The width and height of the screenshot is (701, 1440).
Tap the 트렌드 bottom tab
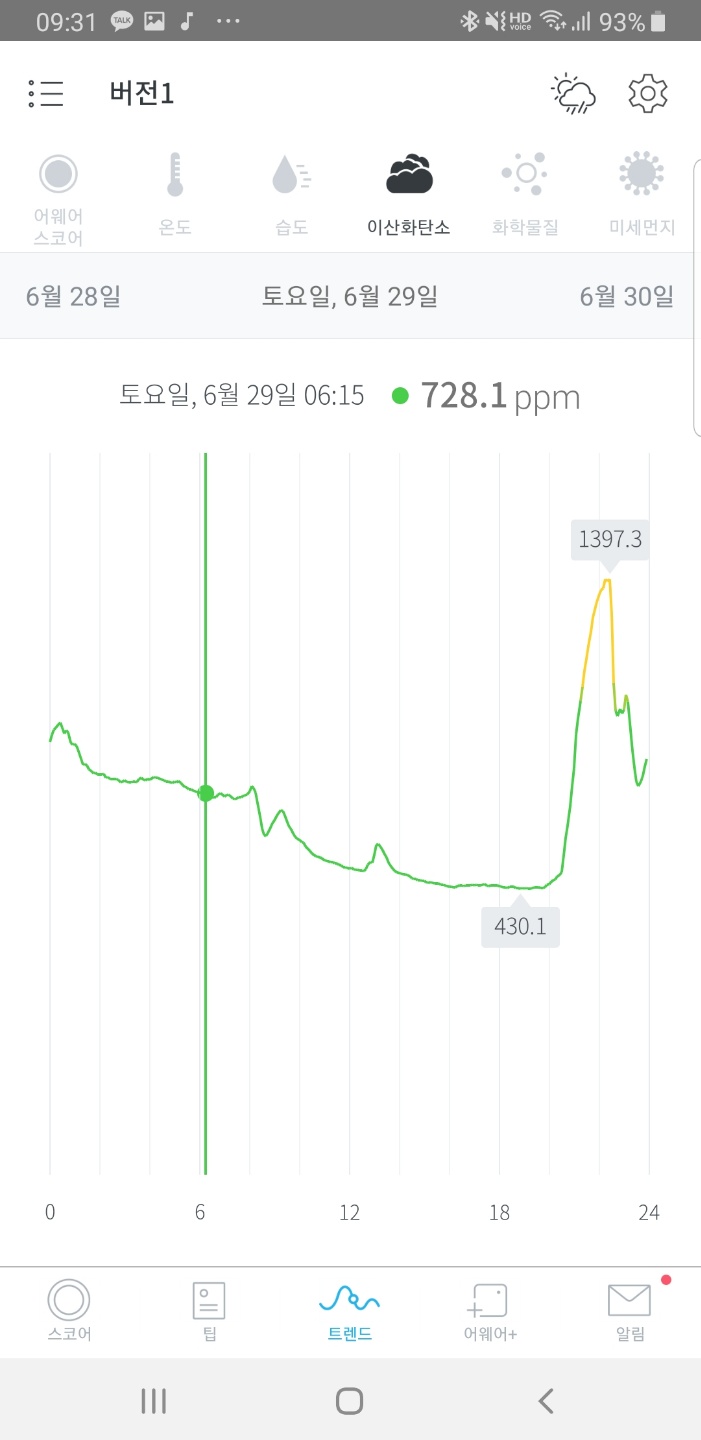349,1311
